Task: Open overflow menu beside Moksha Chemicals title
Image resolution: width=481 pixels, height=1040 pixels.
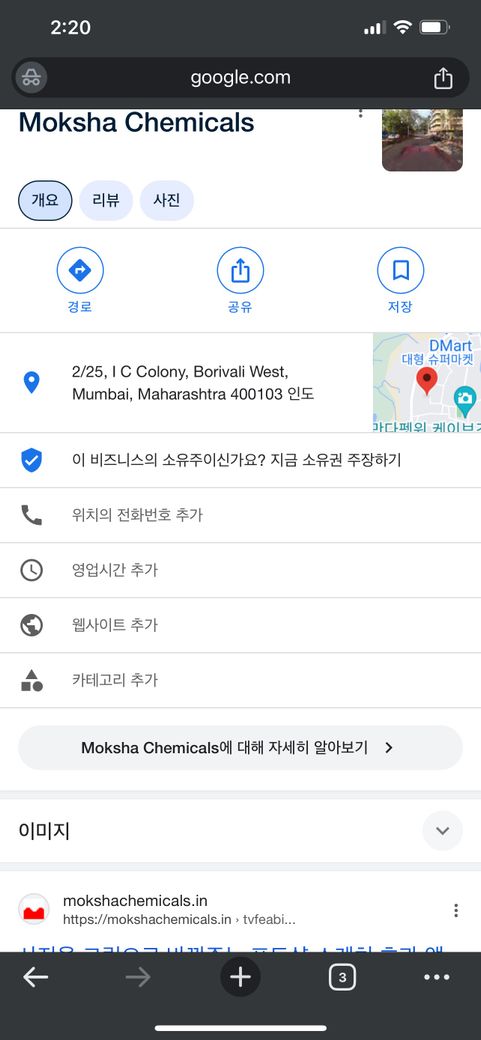Action: (360, 113)
